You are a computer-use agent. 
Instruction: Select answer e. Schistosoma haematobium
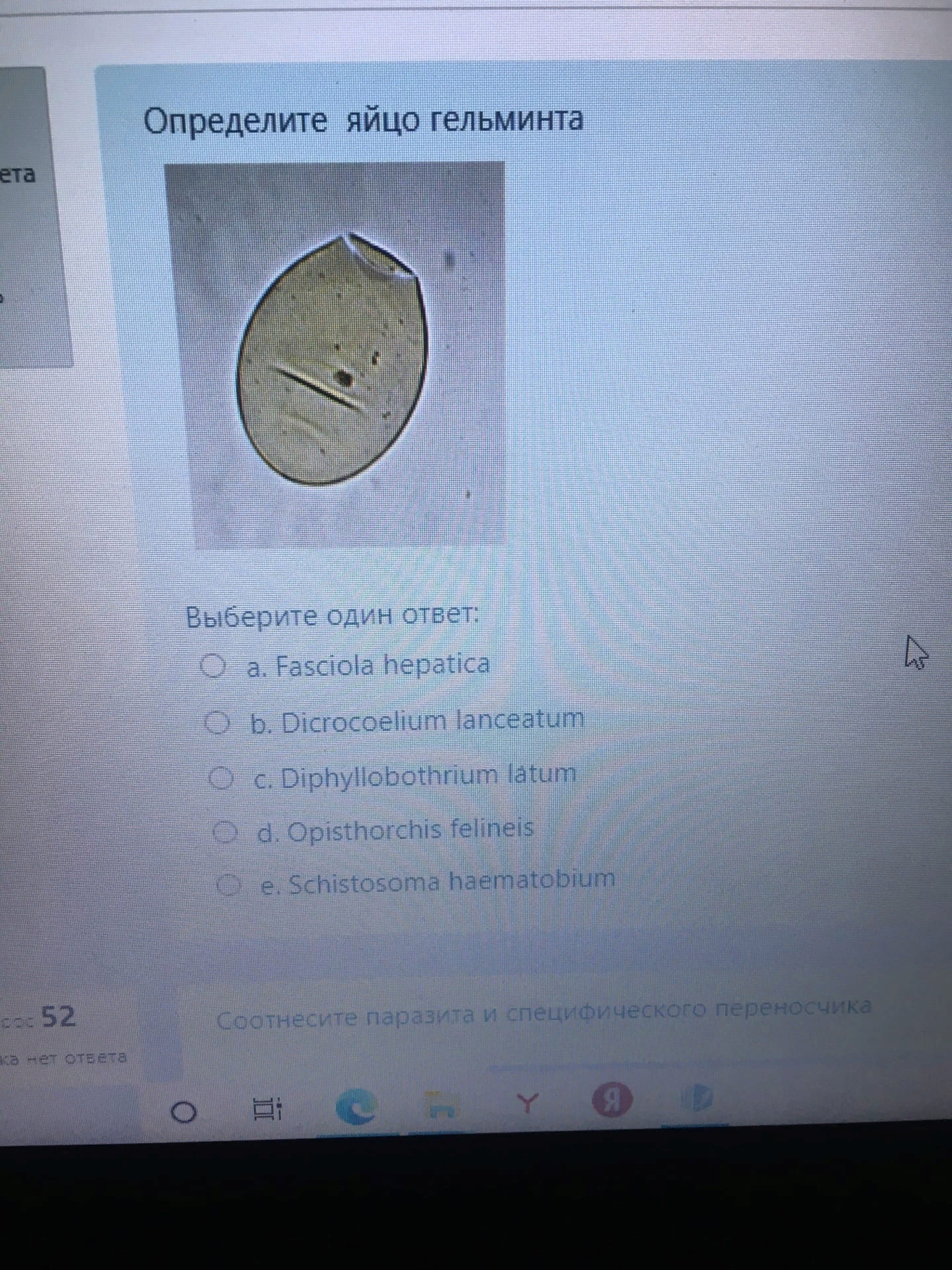tap(229, 884)
